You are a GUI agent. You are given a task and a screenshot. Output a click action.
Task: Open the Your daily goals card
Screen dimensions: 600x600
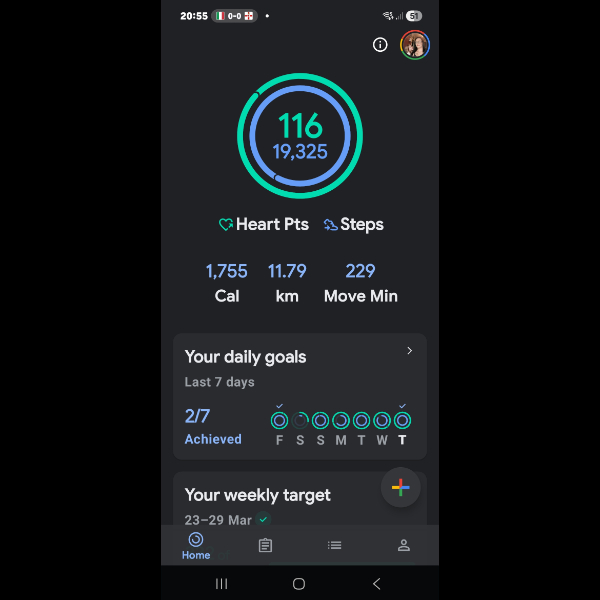tap(300, 396)
